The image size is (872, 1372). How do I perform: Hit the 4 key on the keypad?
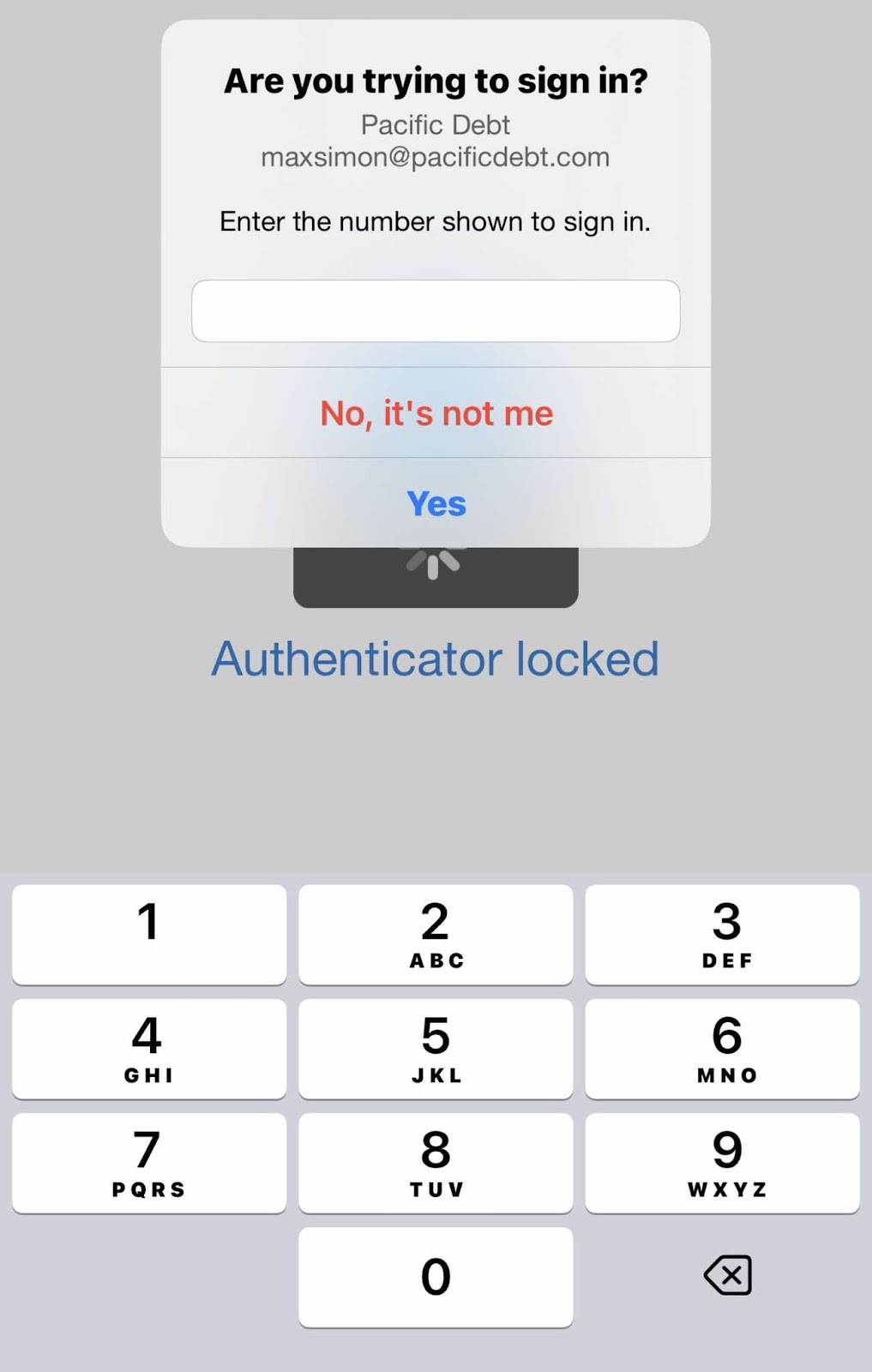(x=149, y=1048)
